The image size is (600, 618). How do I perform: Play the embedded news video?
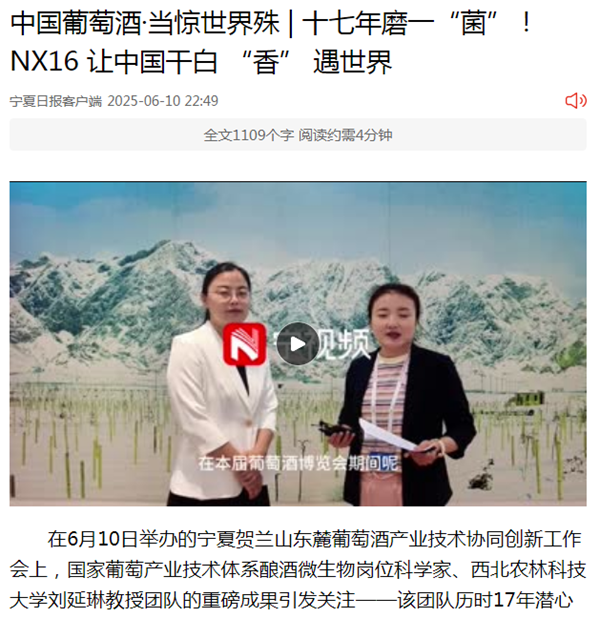pyautogui.click(x=297, y=343)
